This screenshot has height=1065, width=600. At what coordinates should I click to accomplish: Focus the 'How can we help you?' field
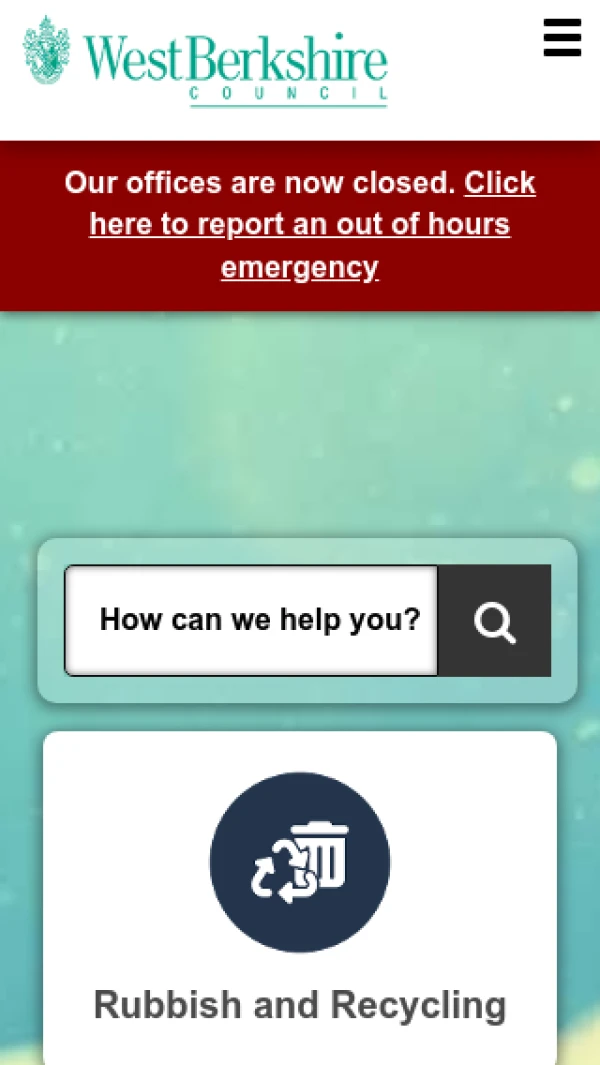click(252, 620)
